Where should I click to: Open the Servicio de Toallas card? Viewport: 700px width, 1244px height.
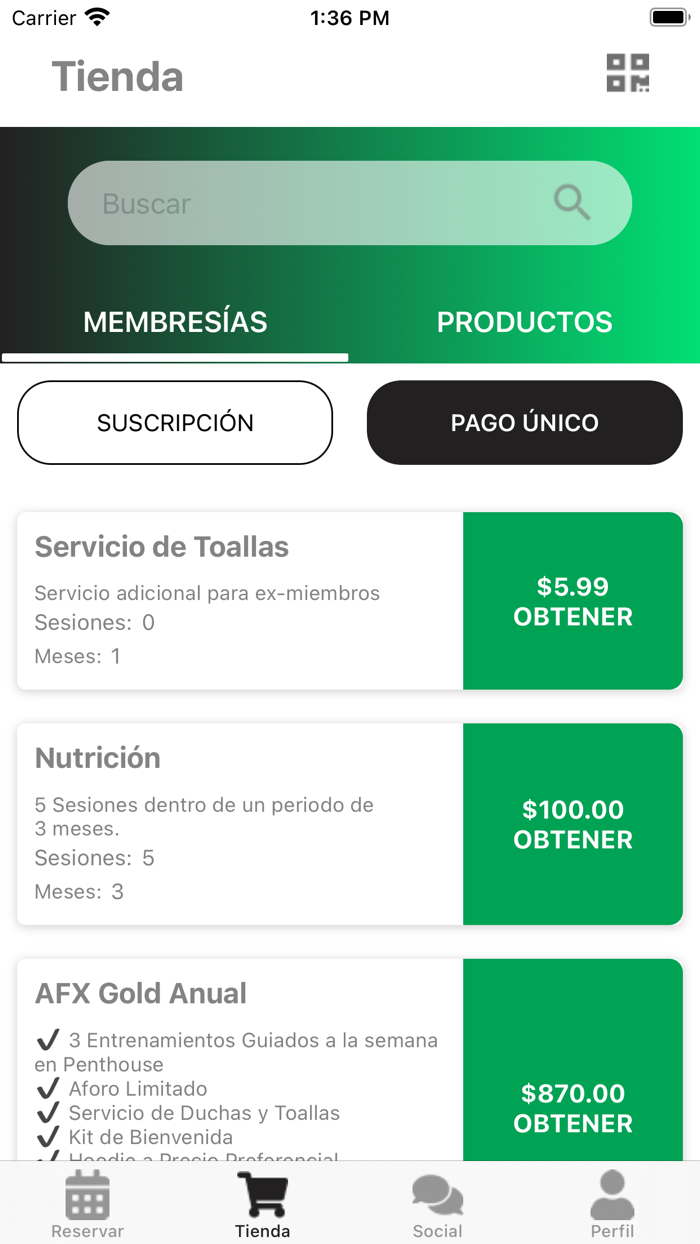(x=240, y=601)
